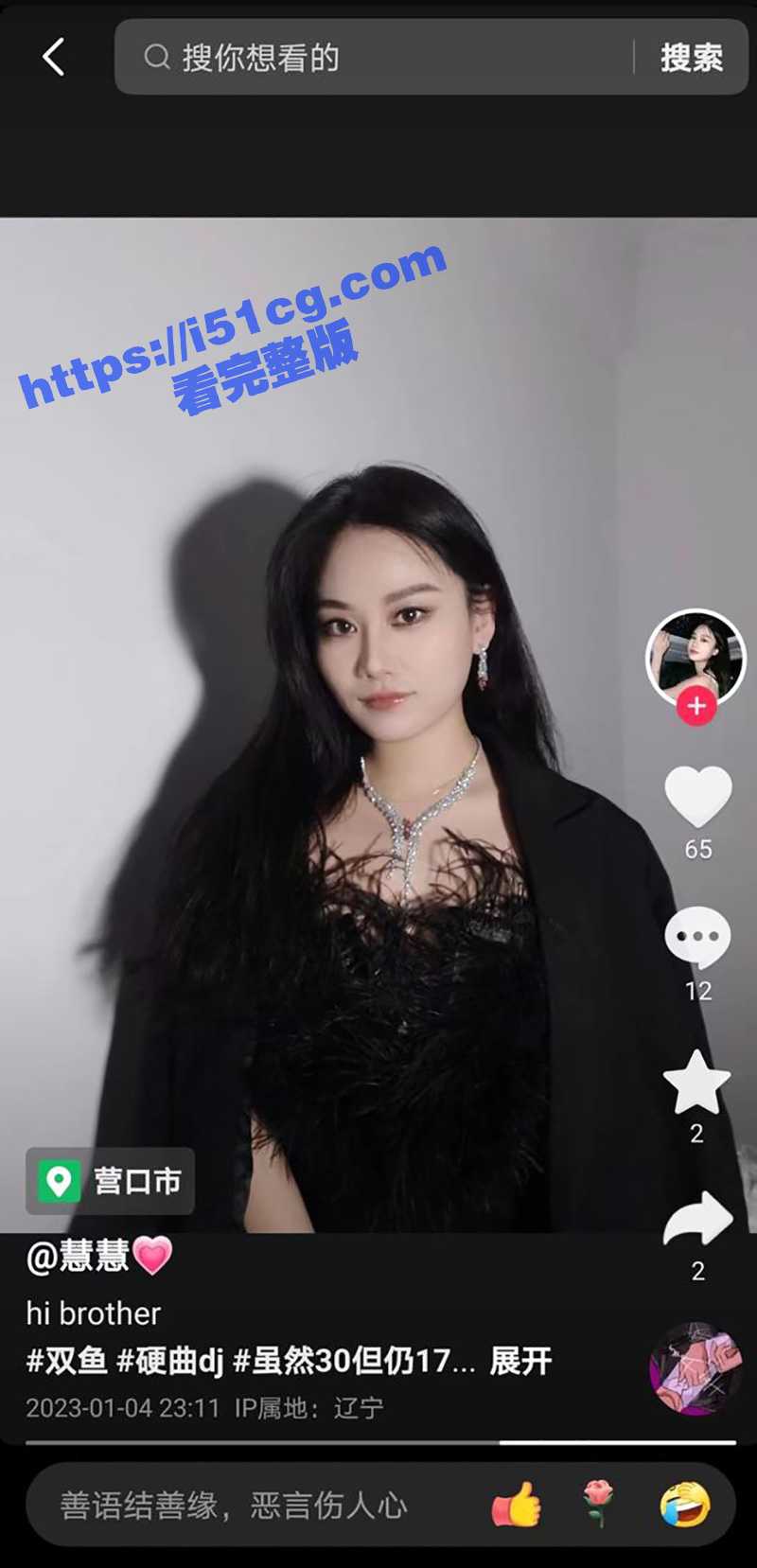
Task: Favorite the video with the star
Action: [x=697, y=1084]
